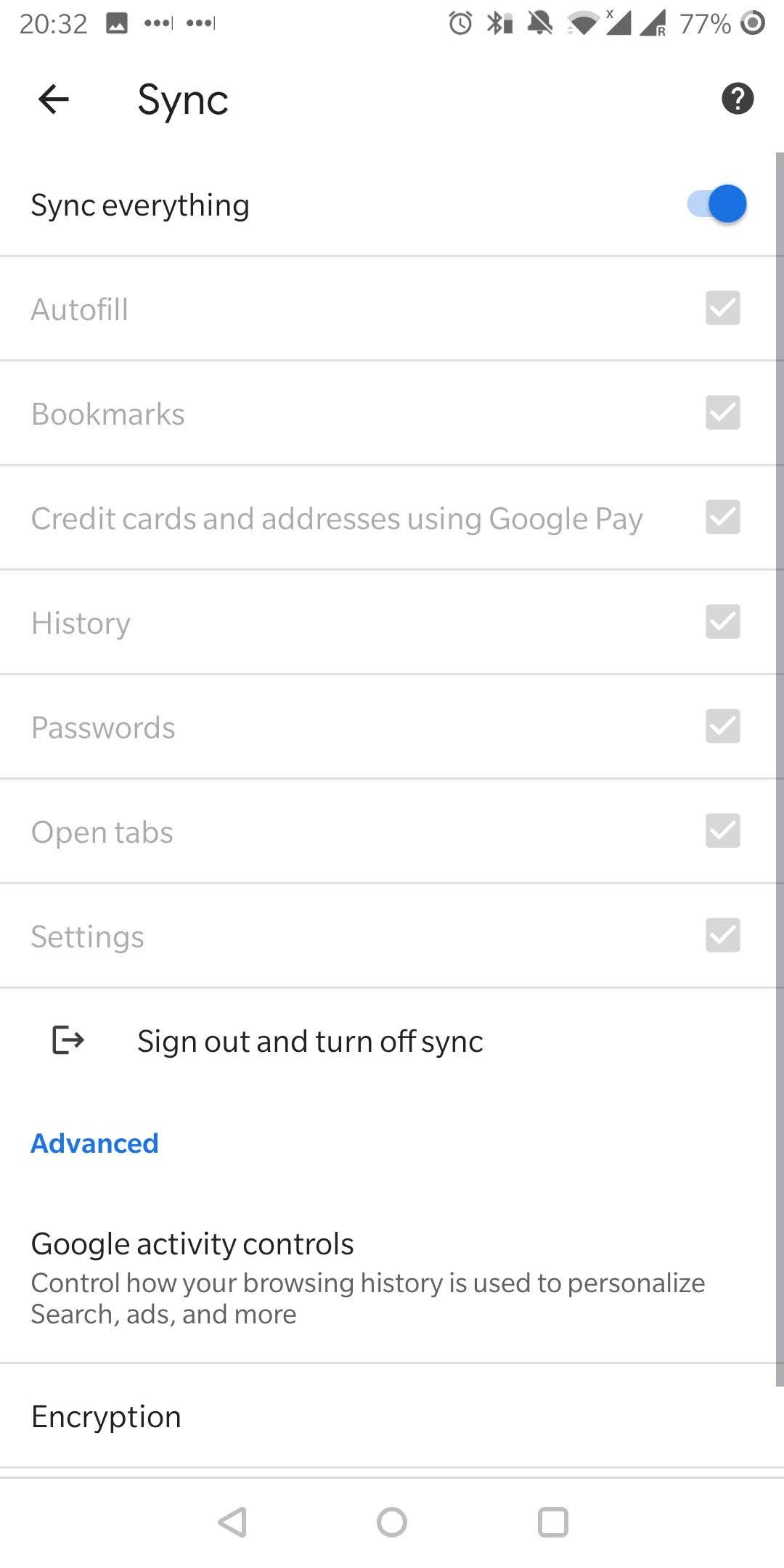Tap the system home button
The image size is (784, 1568).
(x=392, y=1522)
